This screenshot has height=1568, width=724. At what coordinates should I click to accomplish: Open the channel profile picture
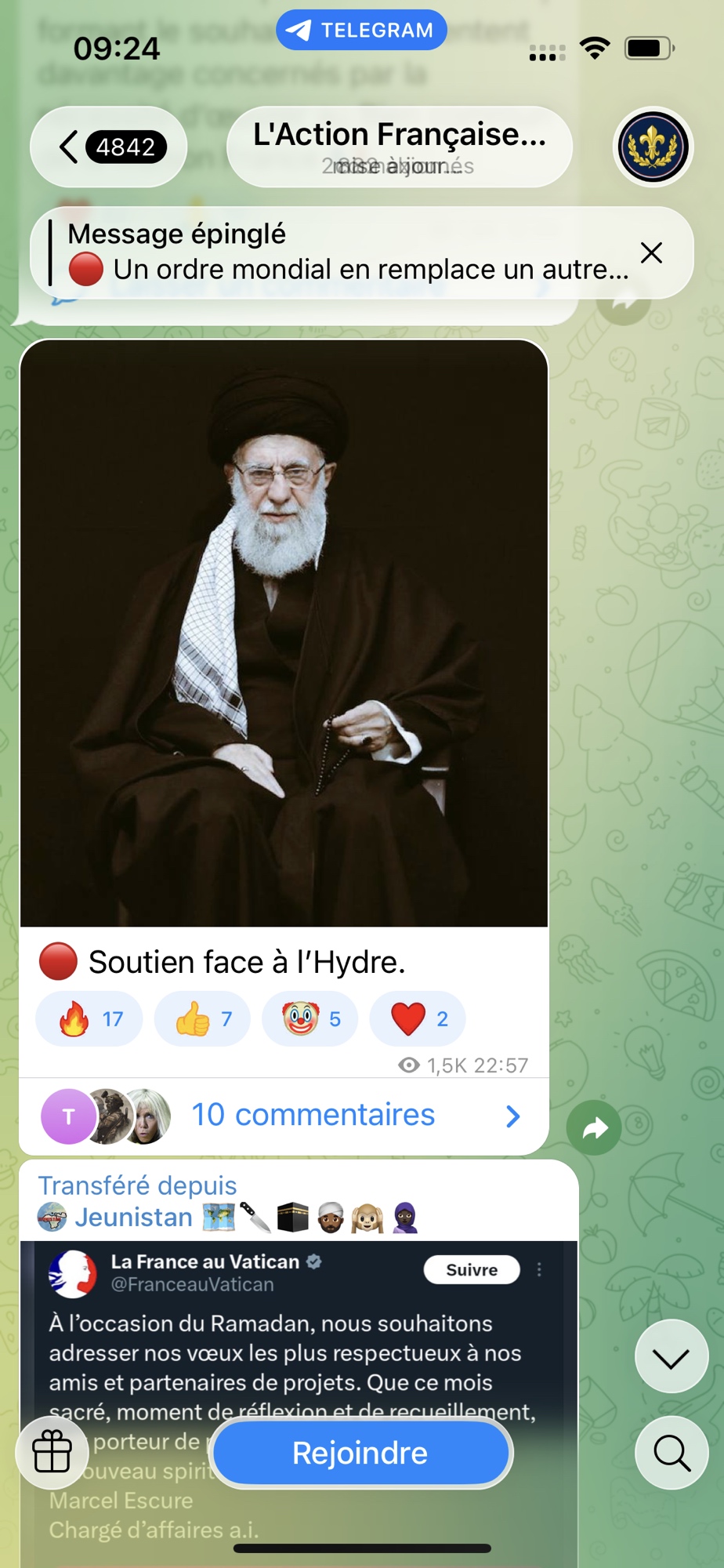coord(652,147)
